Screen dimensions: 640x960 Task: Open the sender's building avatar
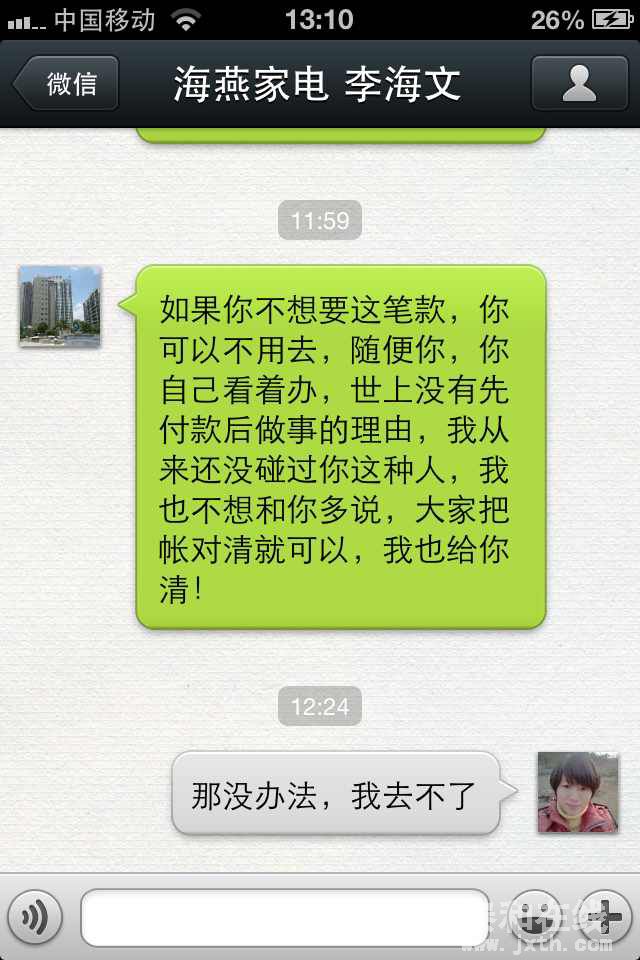point(60,307)
